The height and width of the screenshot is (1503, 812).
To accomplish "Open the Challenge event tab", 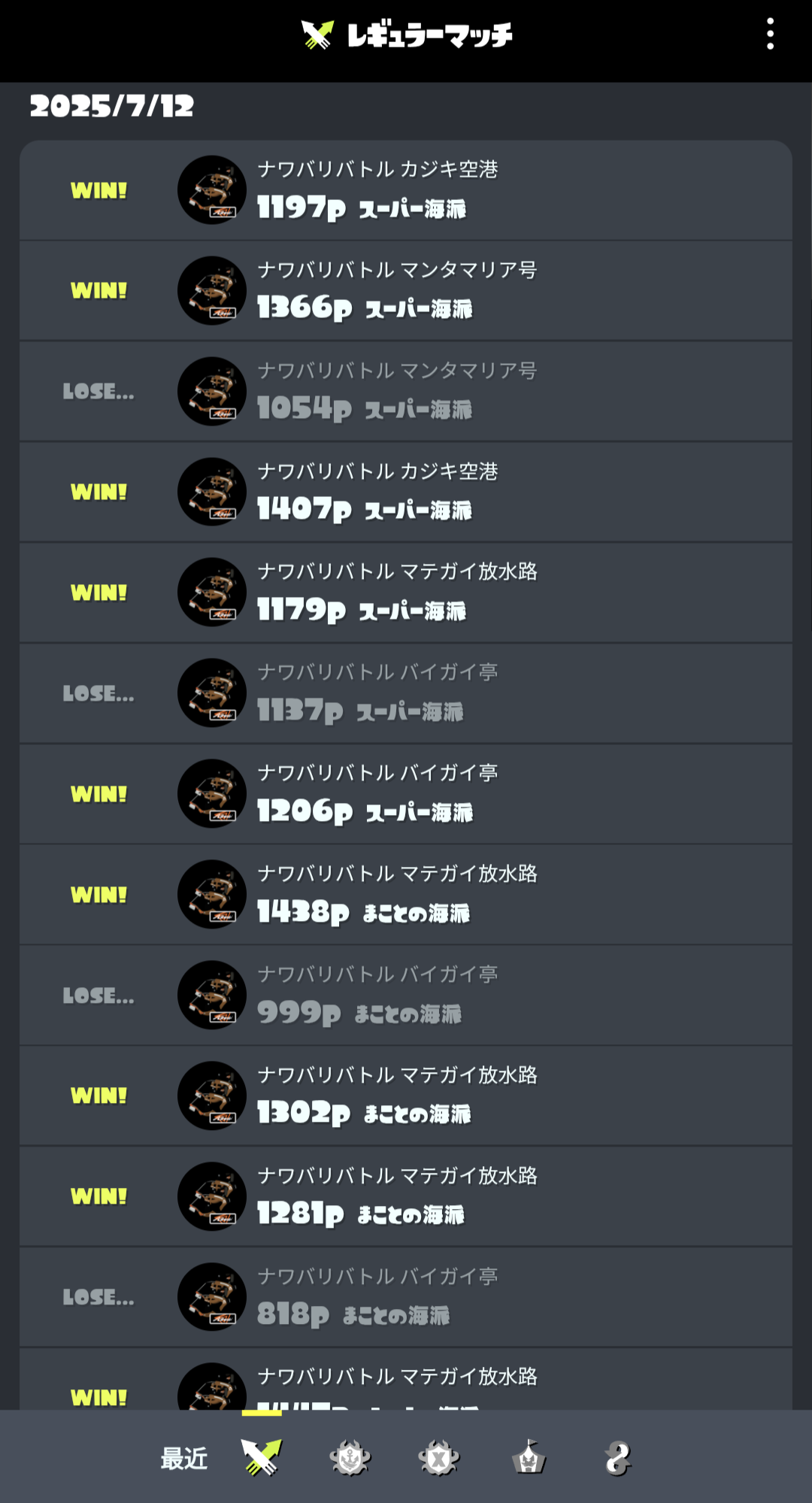I will tap(529, 1457).
